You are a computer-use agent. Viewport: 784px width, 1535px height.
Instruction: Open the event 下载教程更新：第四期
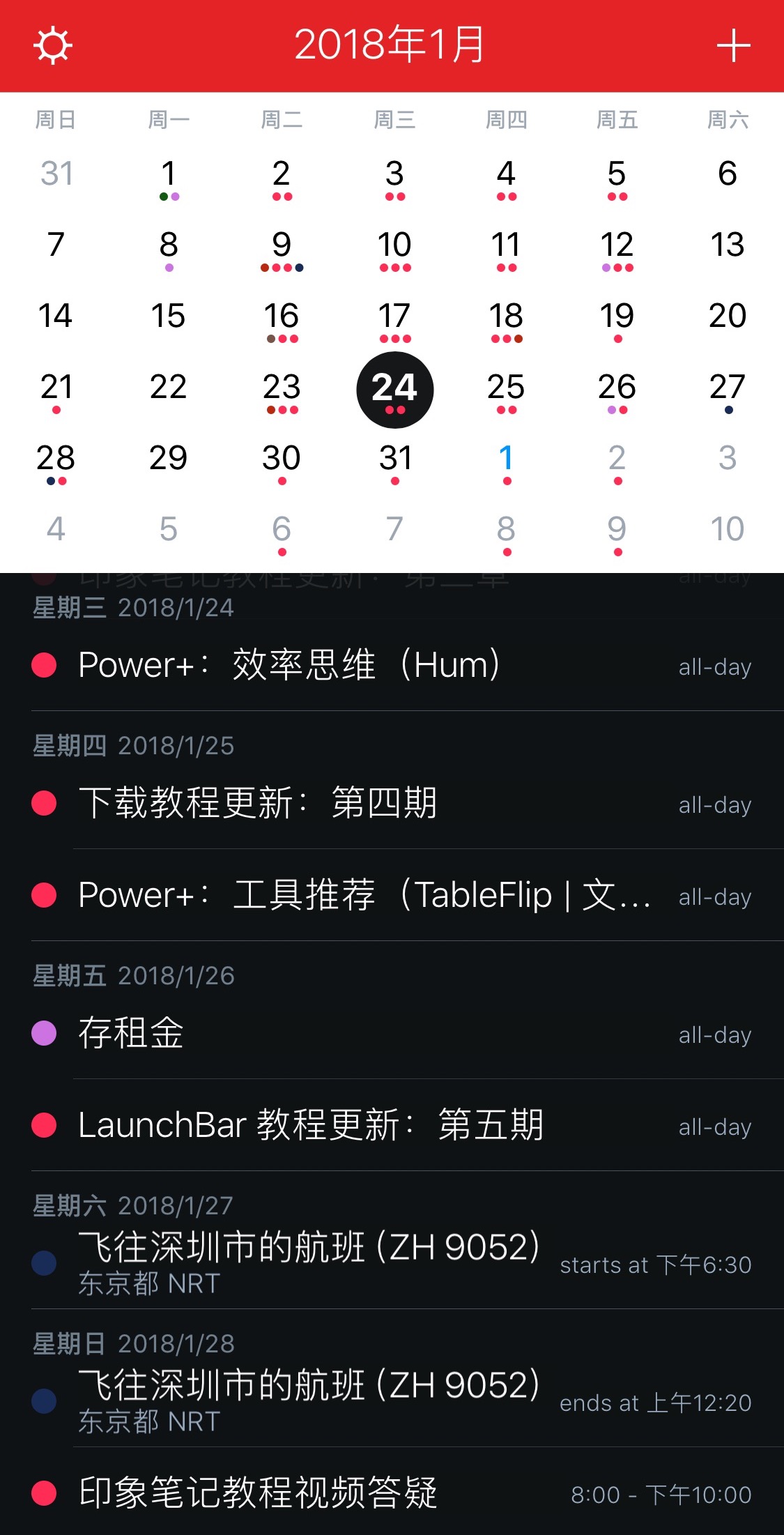[x=390, y=803]
